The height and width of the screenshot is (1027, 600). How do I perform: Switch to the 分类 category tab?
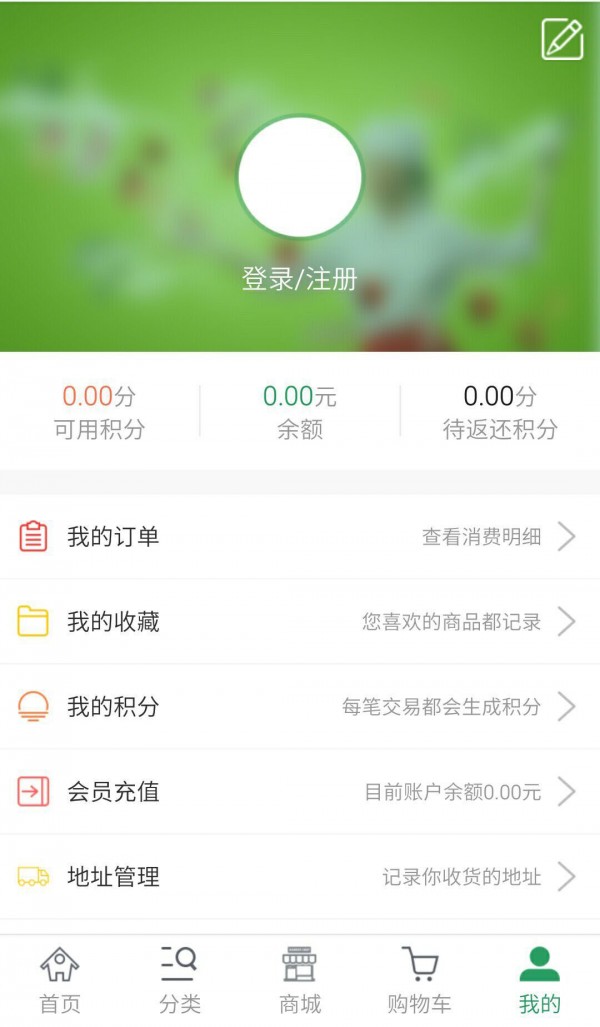pyautogui.click(x=180, y=981)
